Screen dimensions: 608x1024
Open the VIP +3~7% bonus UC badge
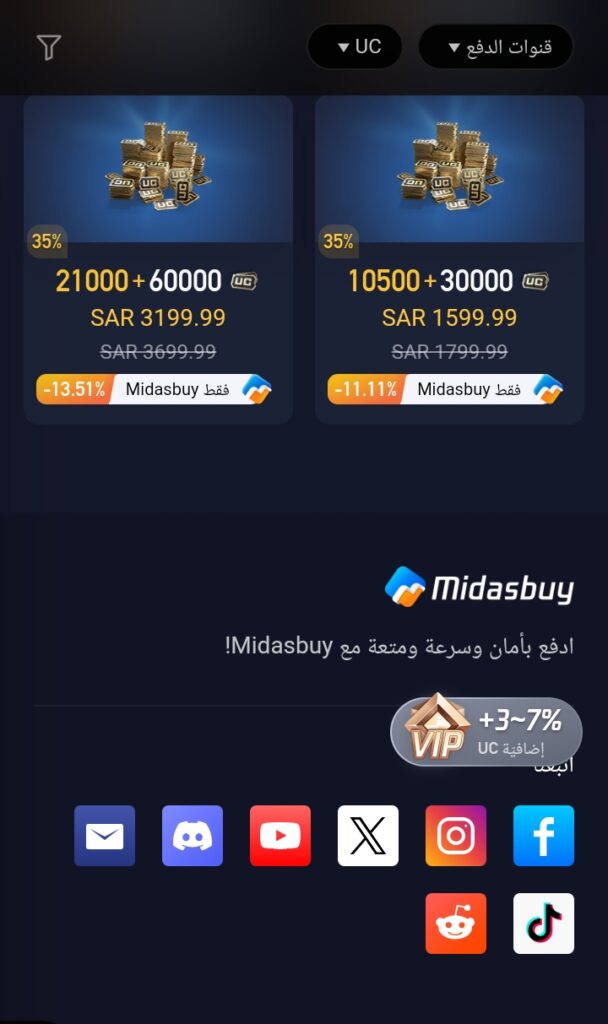pyautogui.click(x=487, y=732)
